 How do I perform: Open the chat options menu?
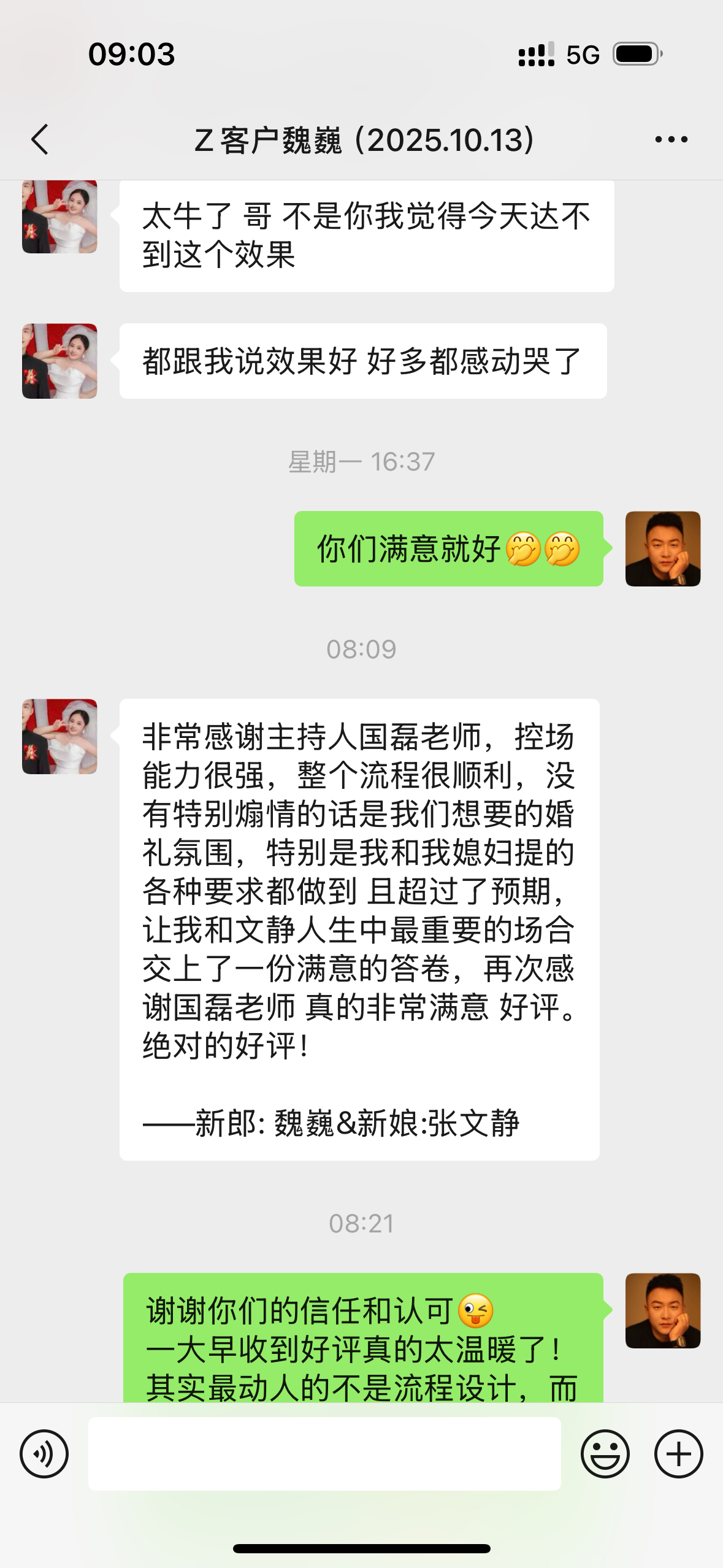pyautogui.click(x=671, y=139)
